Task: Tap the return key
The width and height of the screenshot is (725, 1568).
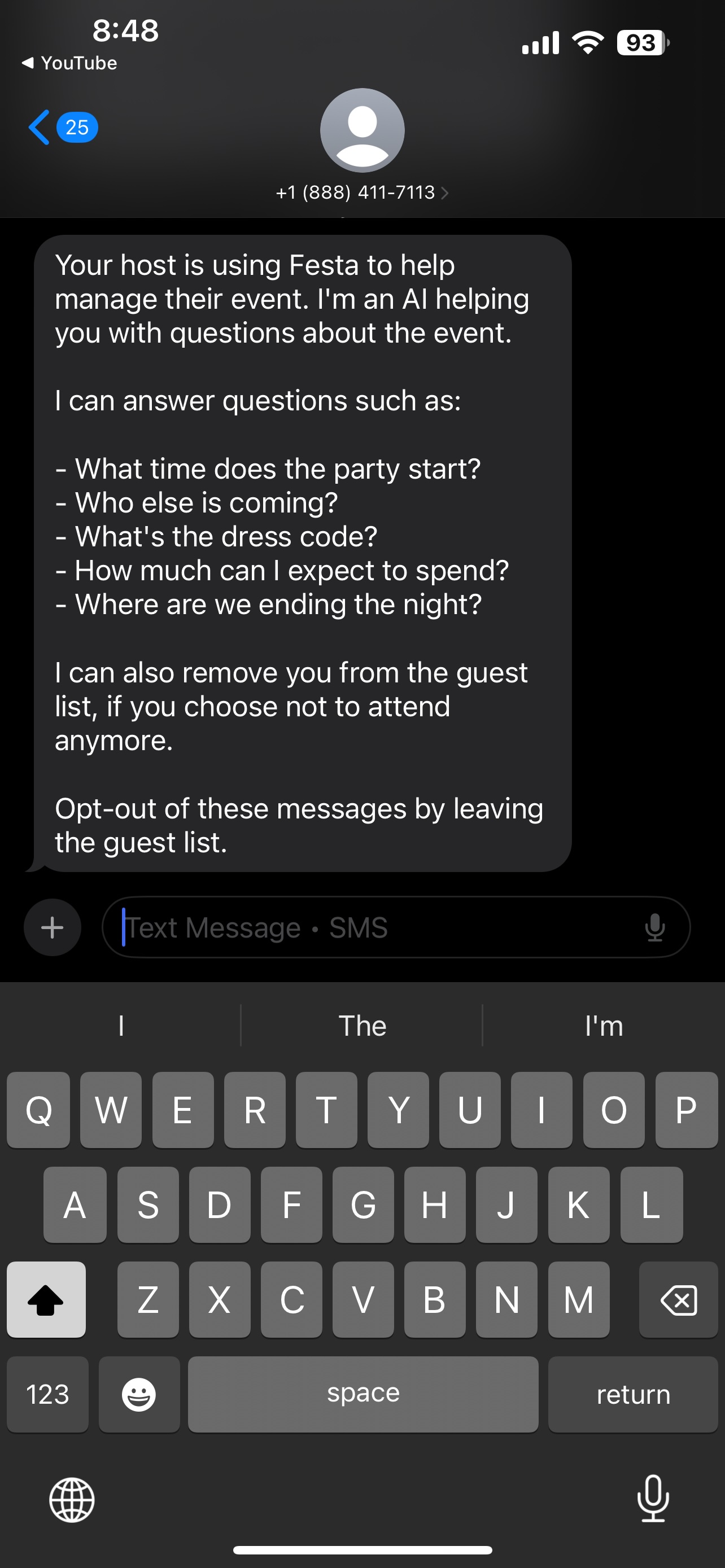Action: [x=633, y=1394]
